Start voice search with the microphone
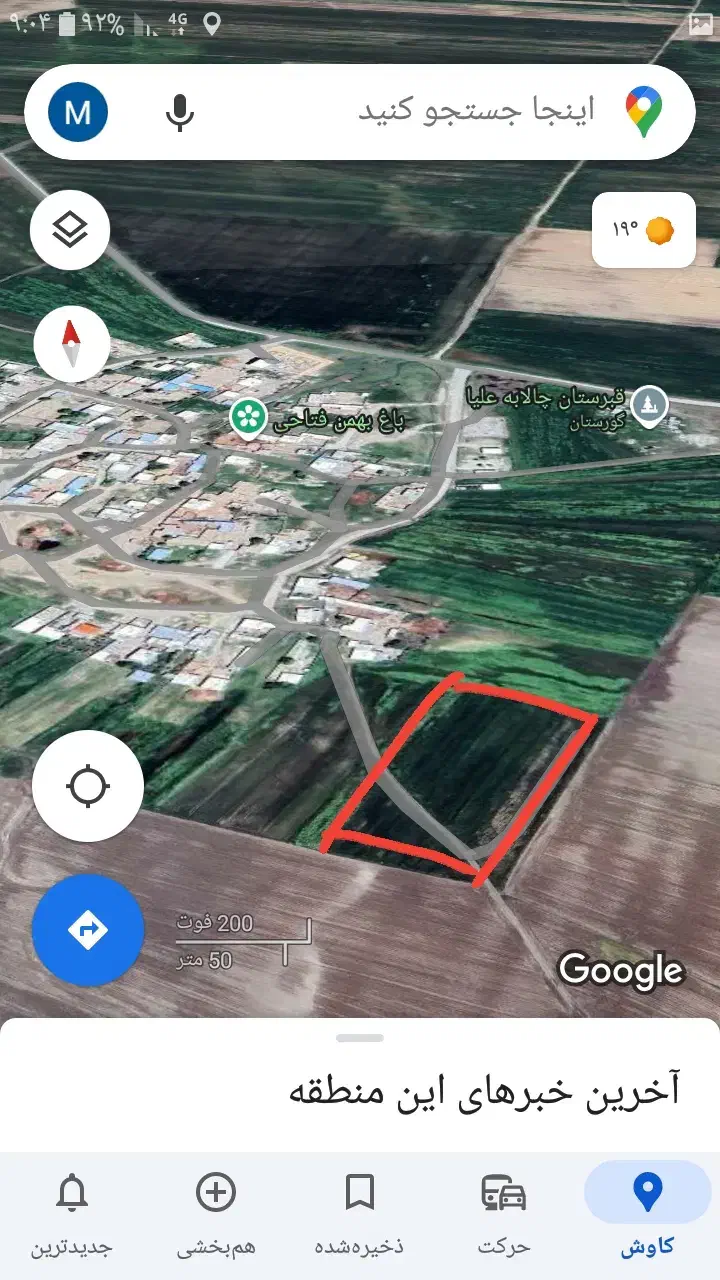This screenshot has width=720, height=1280. [x=180, y=112]
